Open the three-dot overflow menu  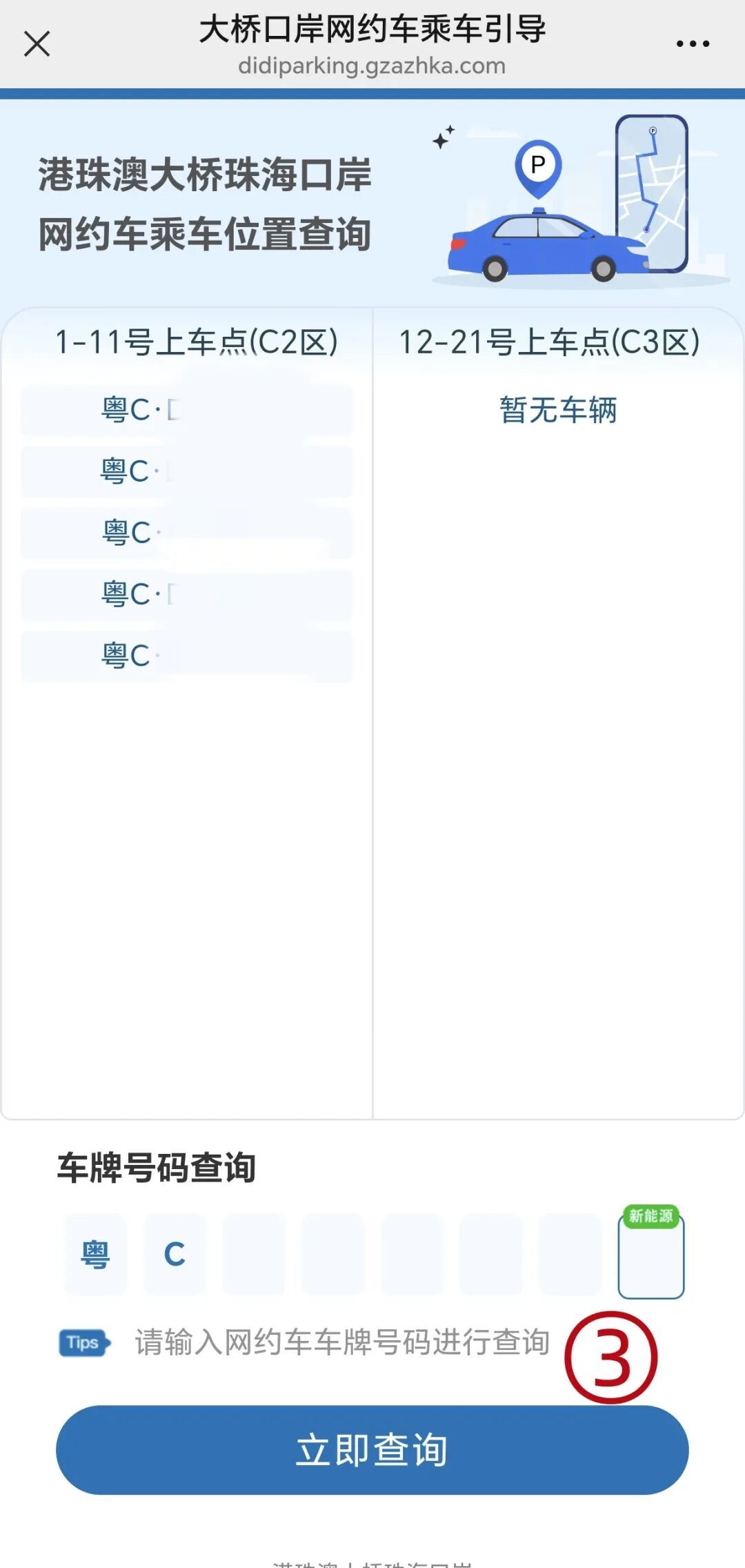click(x=692, y=44)
